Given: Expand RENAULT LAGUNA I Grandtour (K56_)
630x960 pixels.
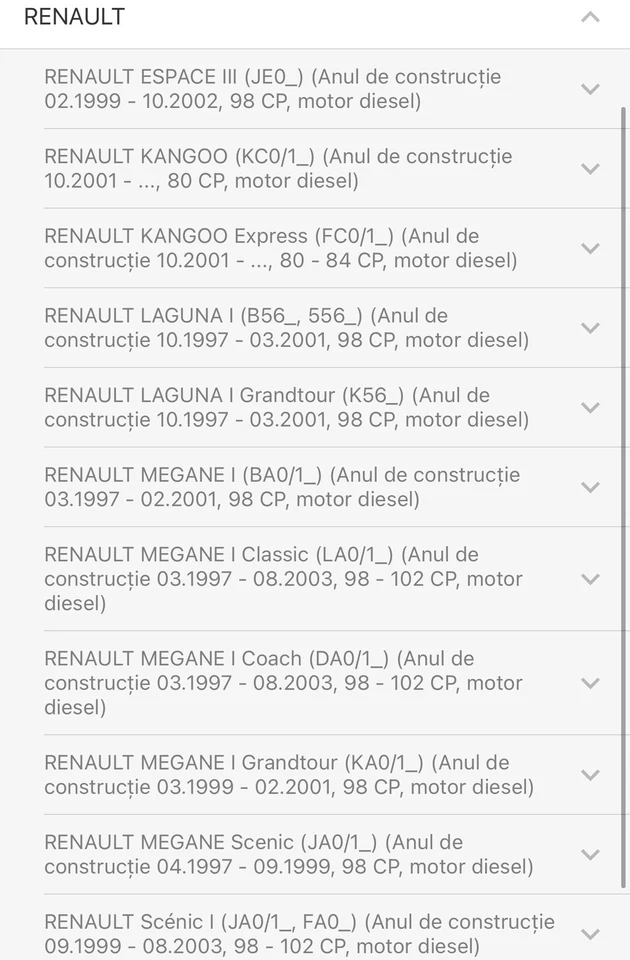Looking at the screenshot, I should pos(590,408).
